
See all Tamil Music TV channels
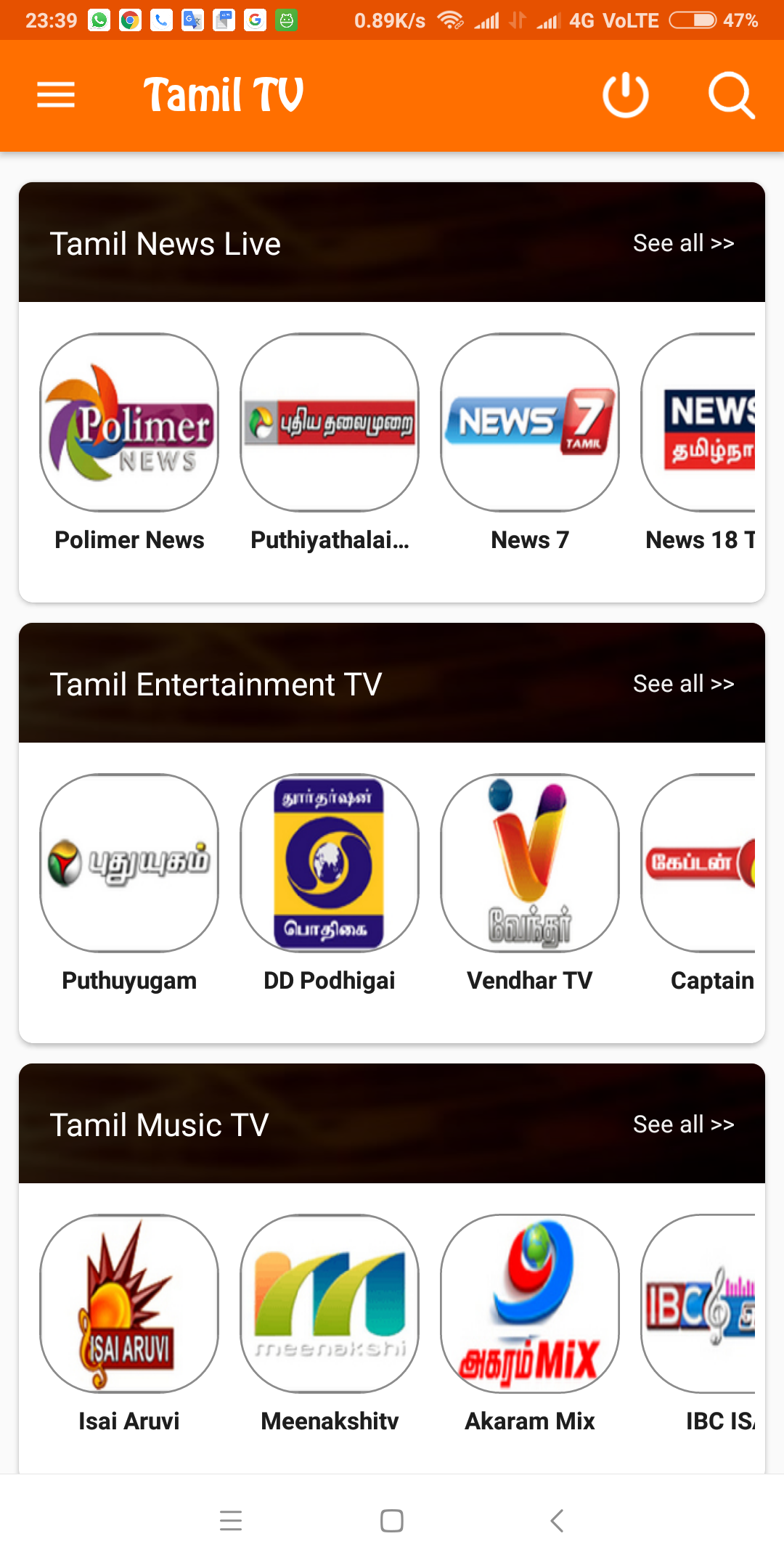point(683,1124)
